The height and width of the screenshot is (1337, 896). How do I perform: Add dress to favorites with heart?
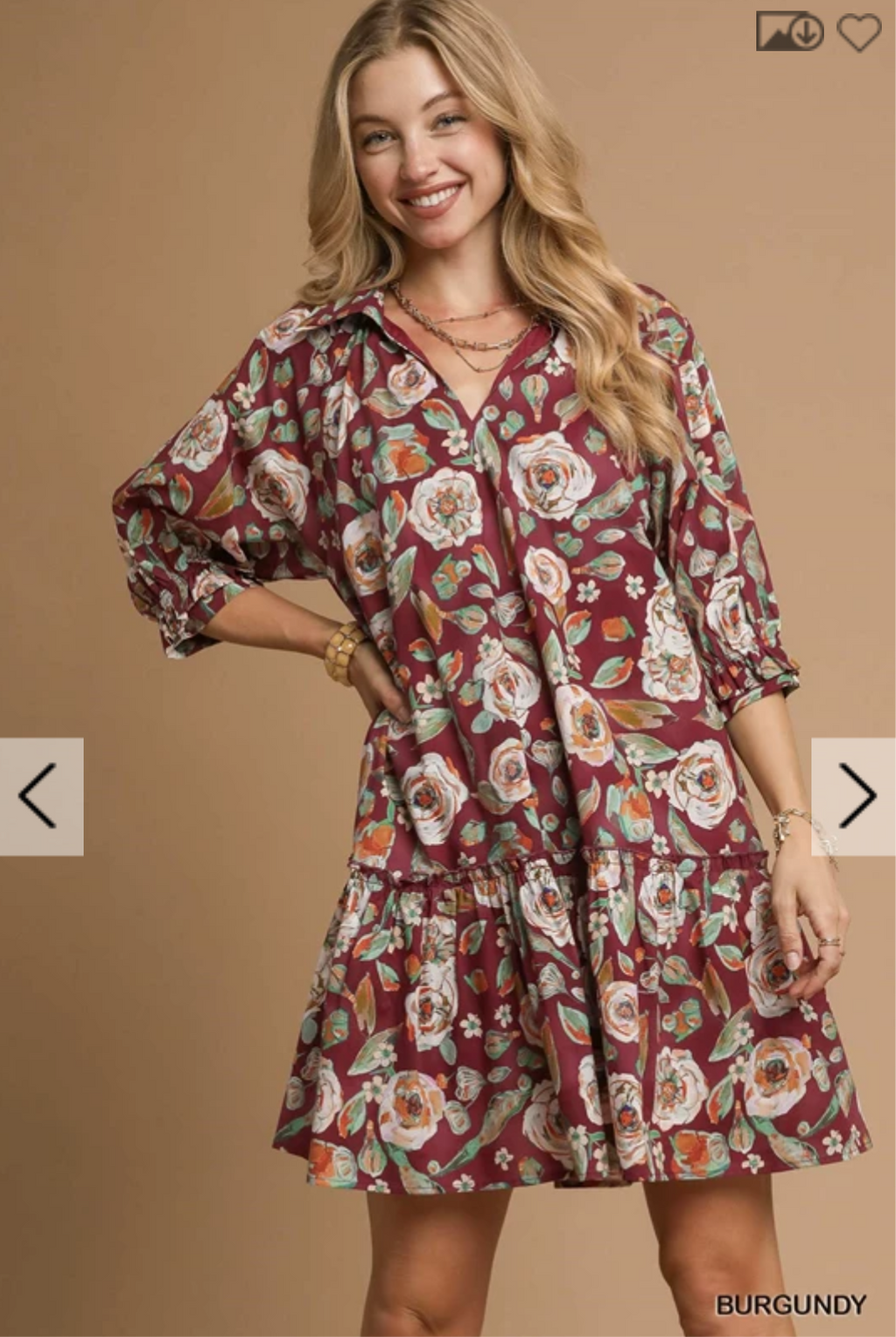click(858, 32)
